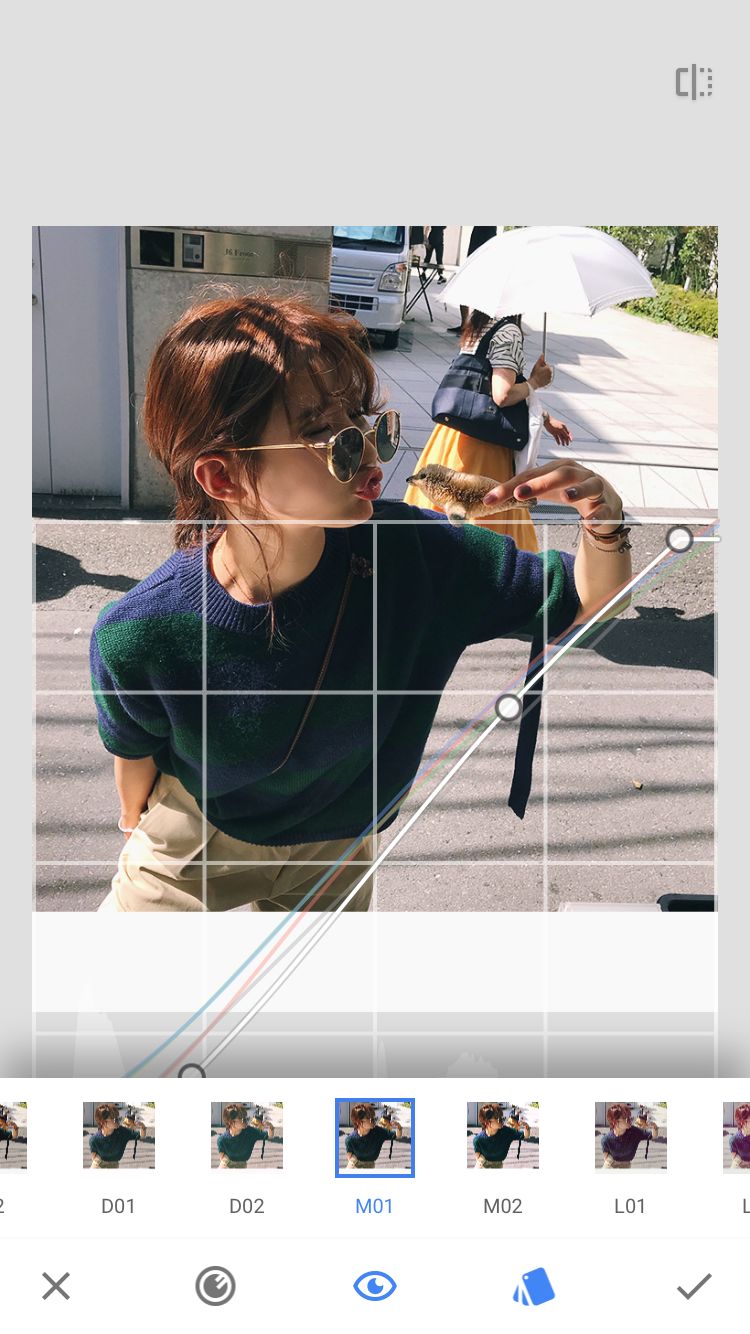Screen dimensions: 750x1334
Task: Apply the edit with the checkmark
Action: (694, 1286)
